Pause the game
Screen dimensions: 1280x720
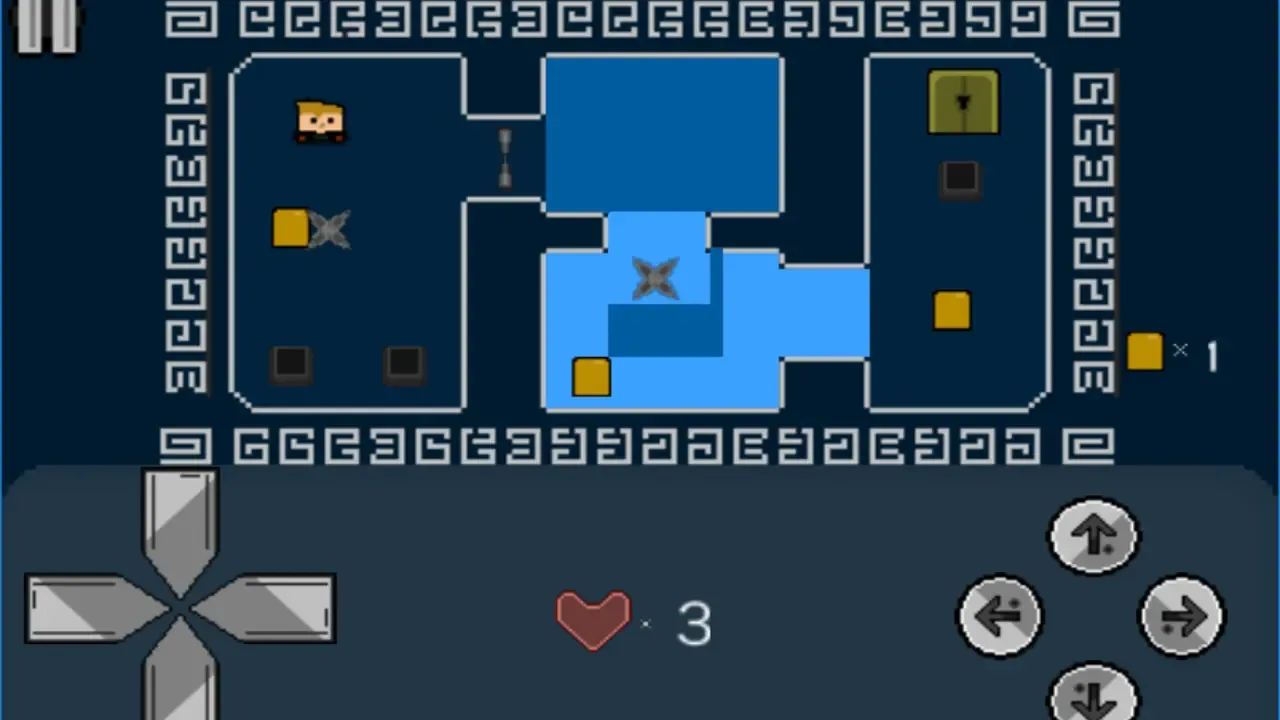click(46, 24)
